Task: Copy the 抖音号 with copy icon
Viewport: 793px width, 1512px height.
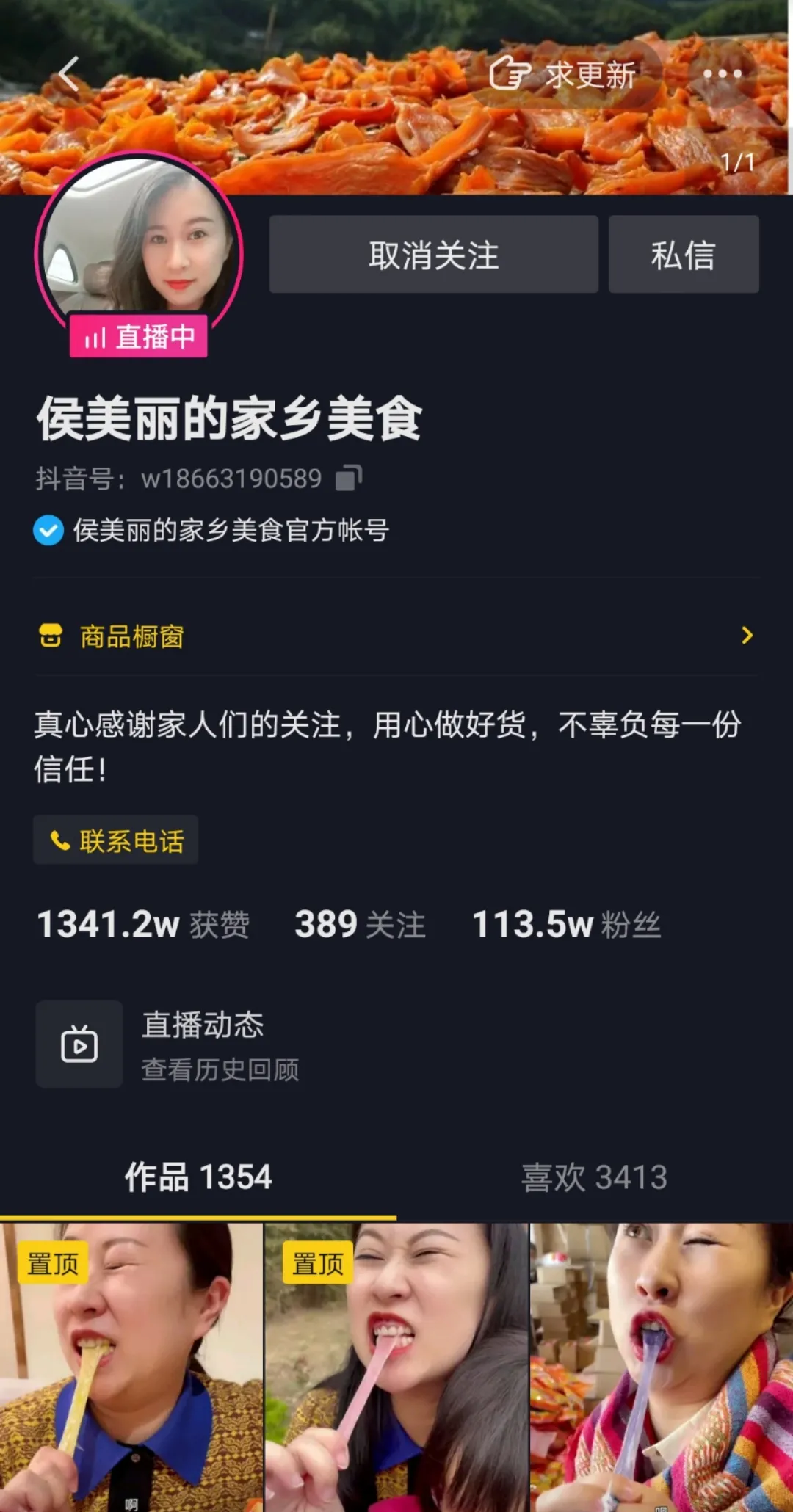Action: 349,478
